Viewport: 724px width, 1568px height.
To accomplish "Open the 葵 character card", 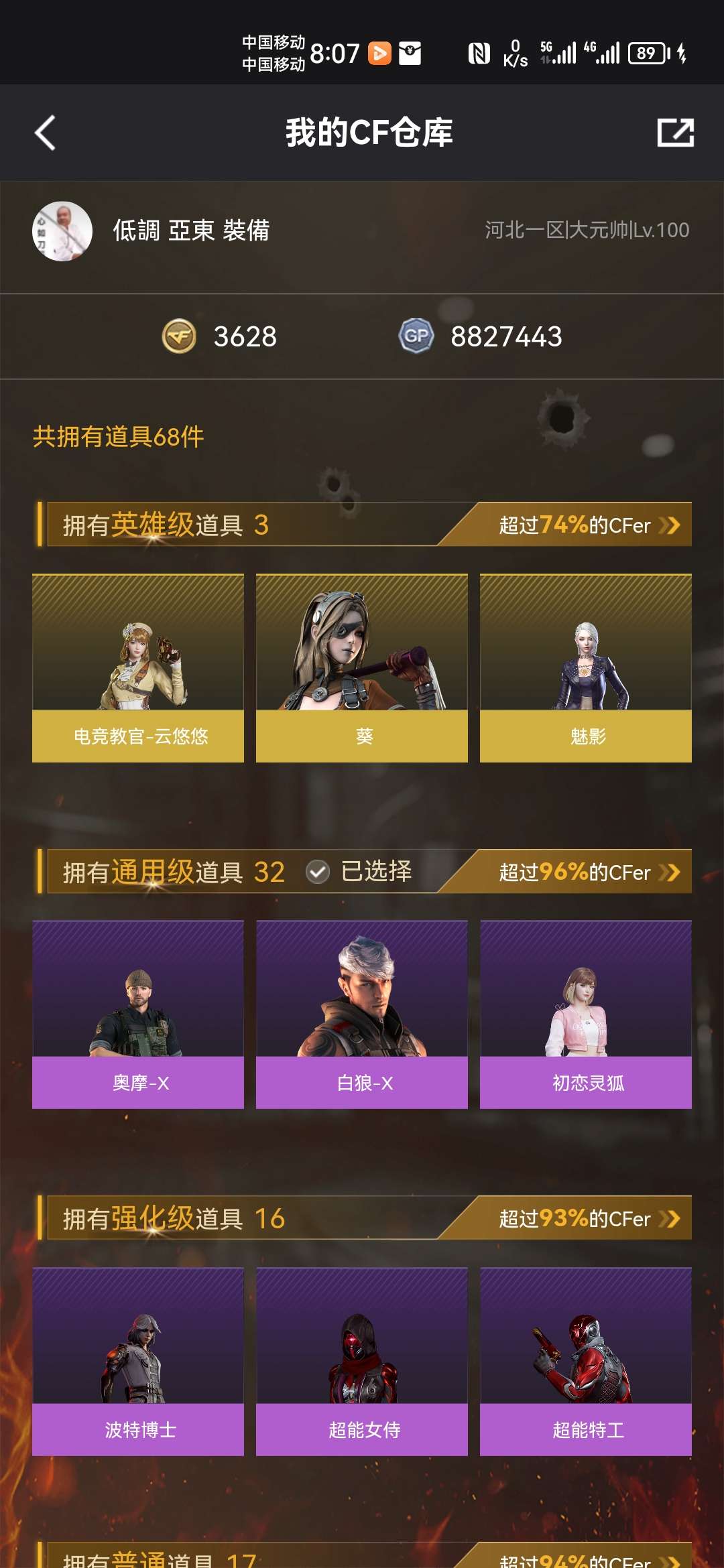I will 362,668.
